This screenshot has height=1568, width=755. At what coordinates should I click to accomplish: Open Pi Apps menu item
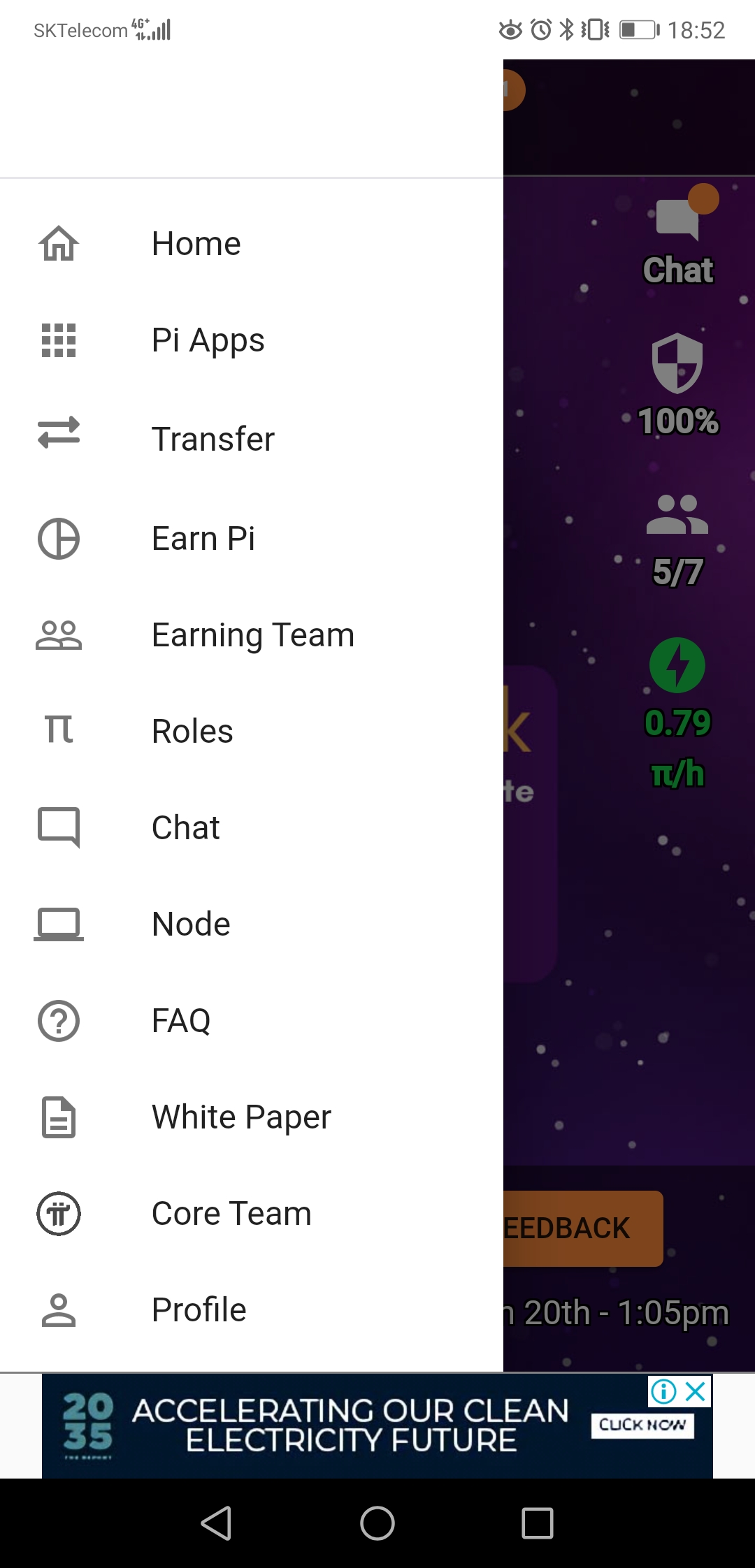pyautogui.click(x=252, y=340)
